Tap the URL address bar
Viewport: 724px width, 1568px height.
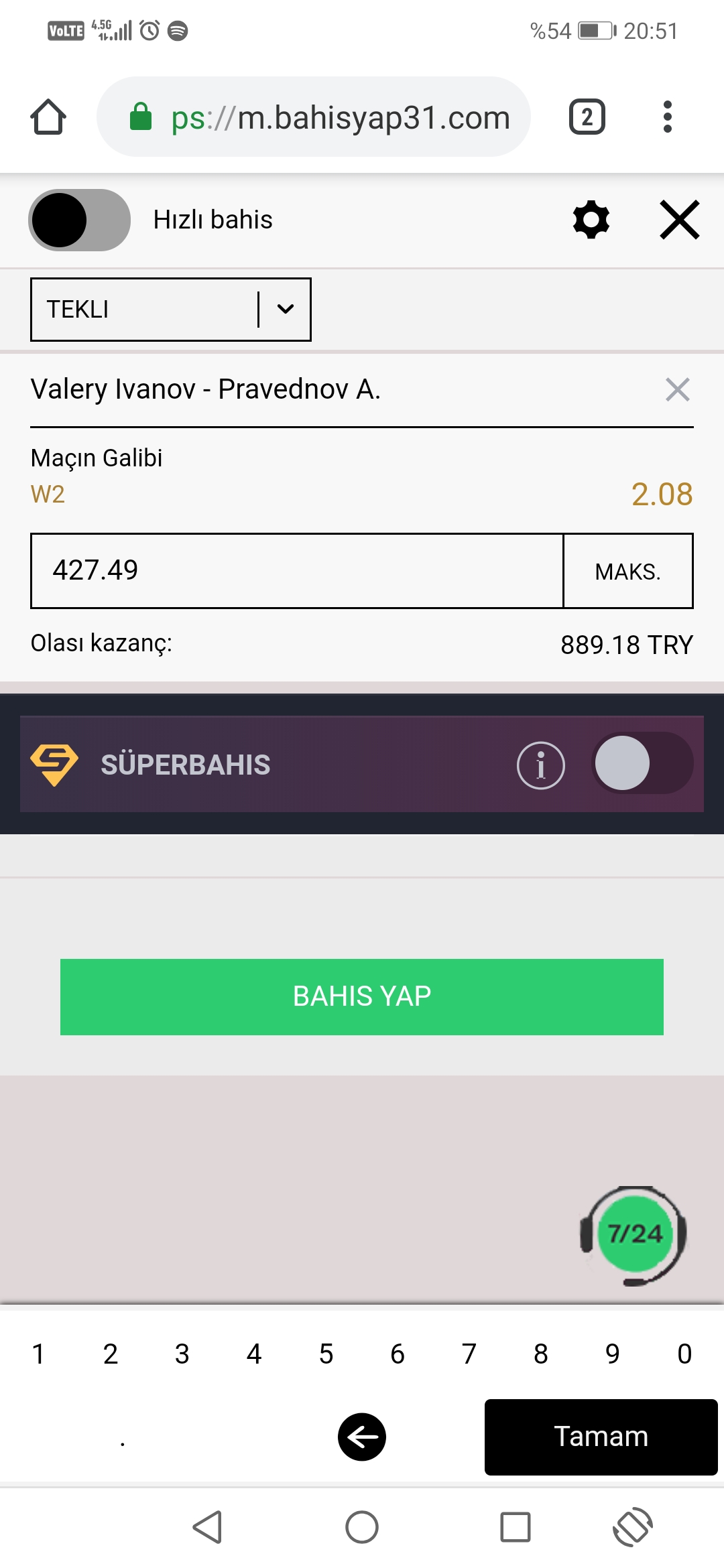click(x=314, y=117)
